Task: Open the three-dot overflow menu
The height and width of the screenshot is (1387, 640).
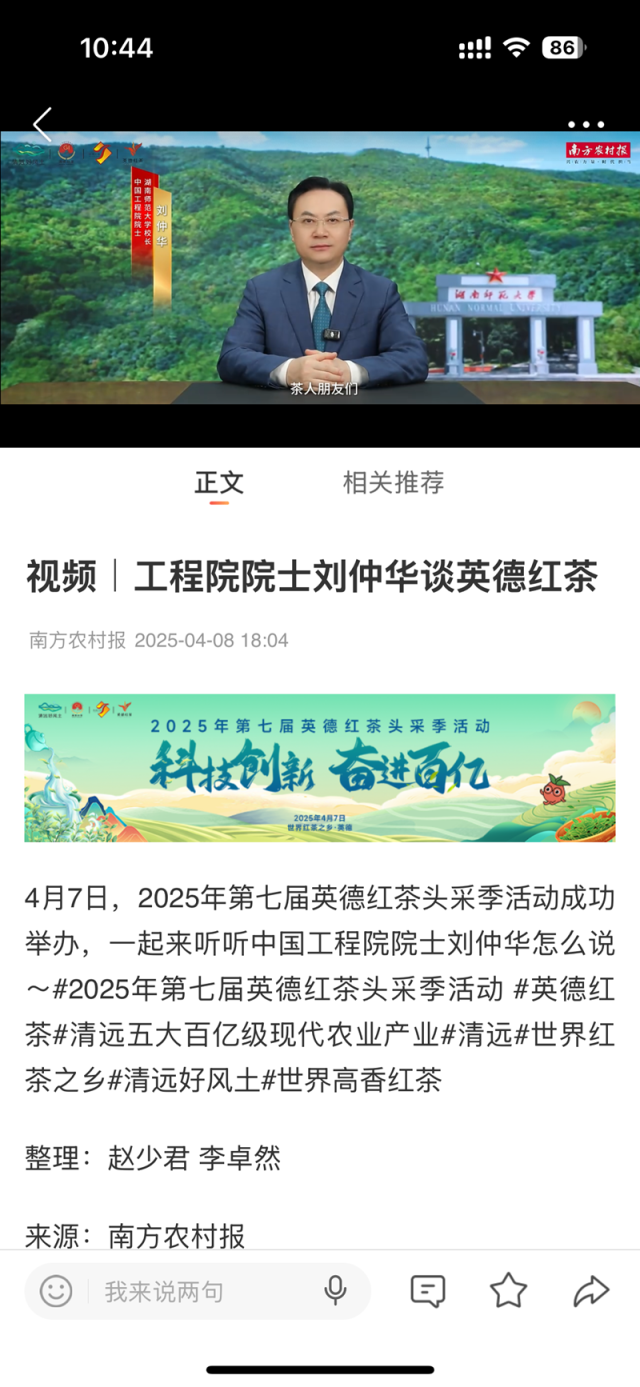Action: point(586,125)
